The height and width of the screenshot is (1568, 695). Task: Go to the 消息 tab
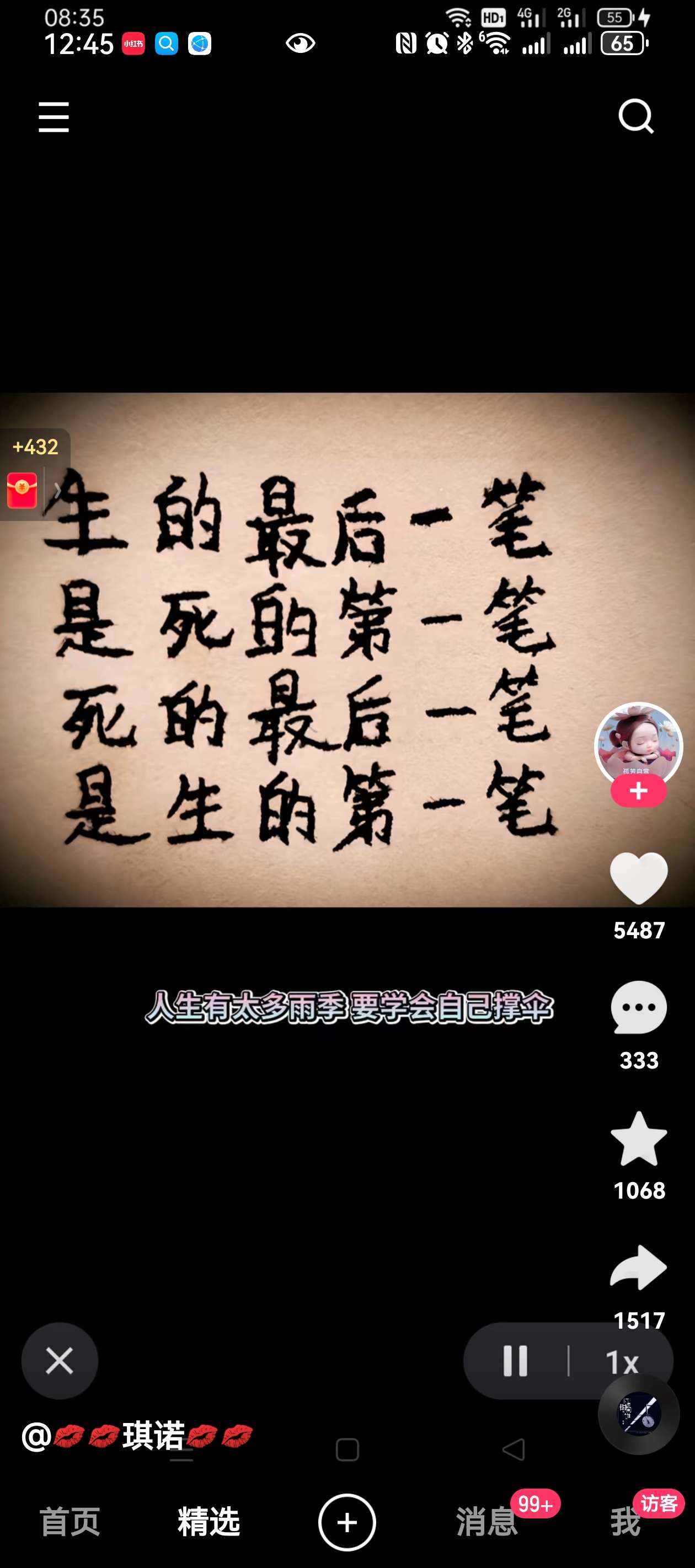[x=486, y=1522]
